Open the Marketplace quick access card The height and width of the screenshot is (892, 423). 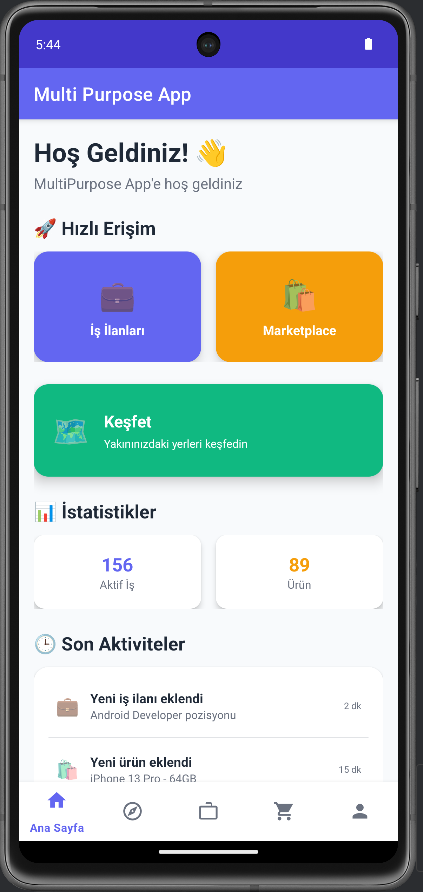click(x=299, y=307)
